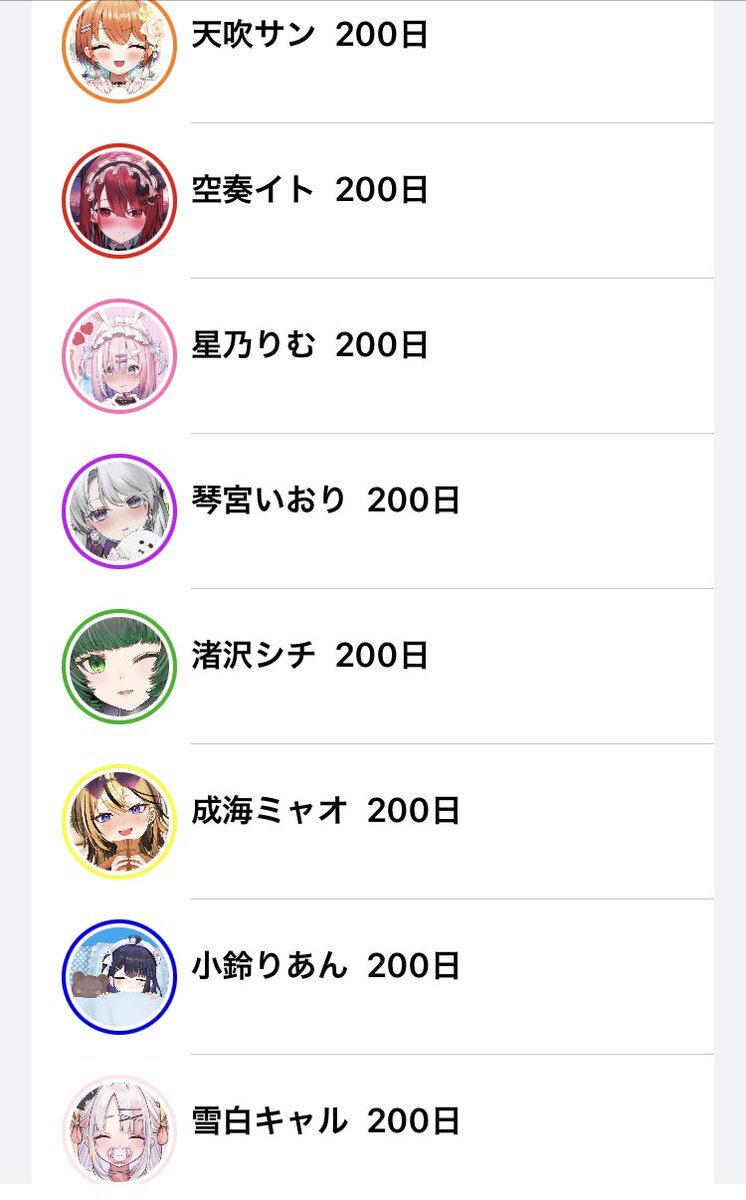Tap the 琴宮いおり row
This screenshot has height=1200, width=746.
pyautogui.click(x=373, y=511)
